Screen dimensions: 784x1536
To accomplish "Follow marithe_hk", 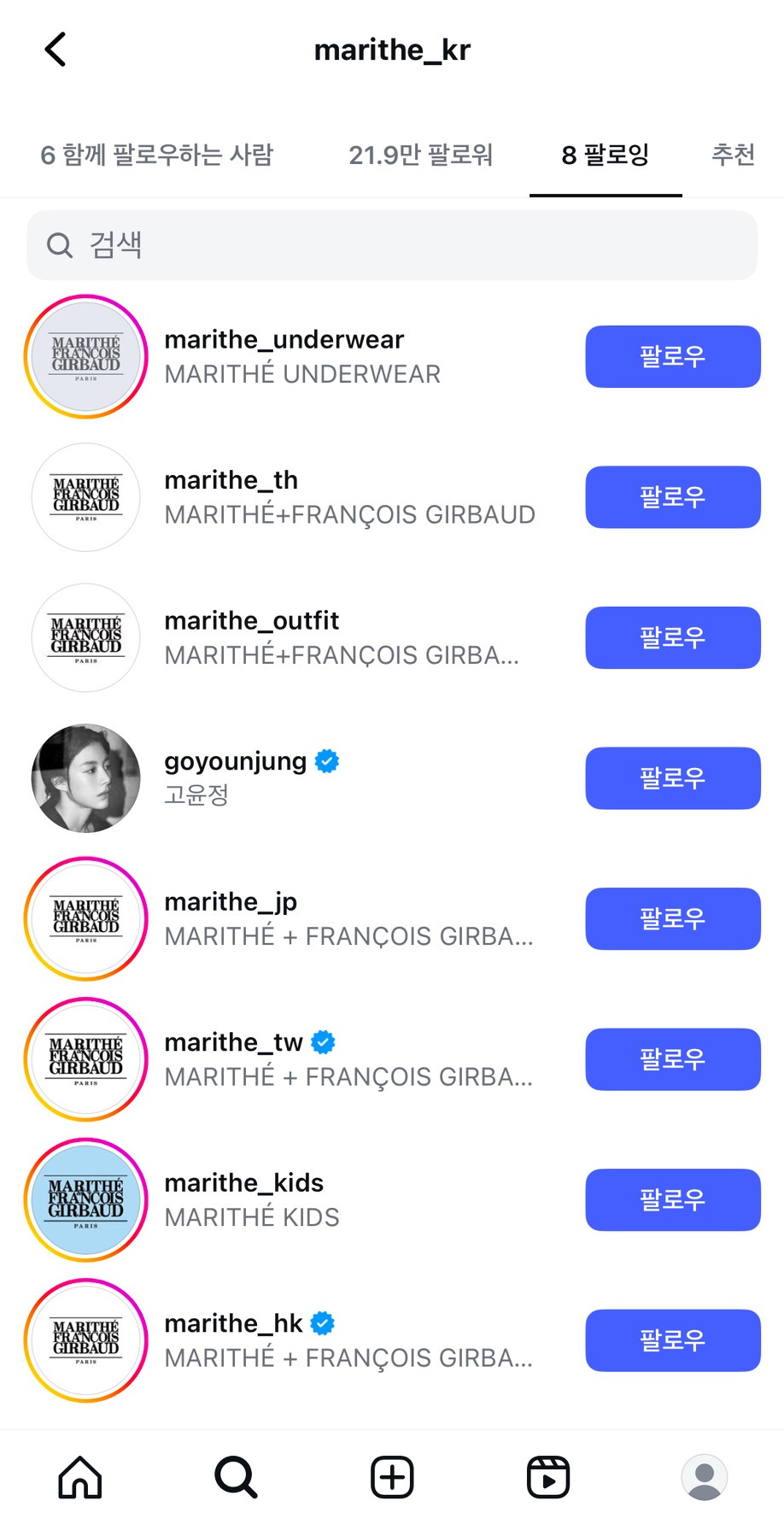I will point(672,1340).
